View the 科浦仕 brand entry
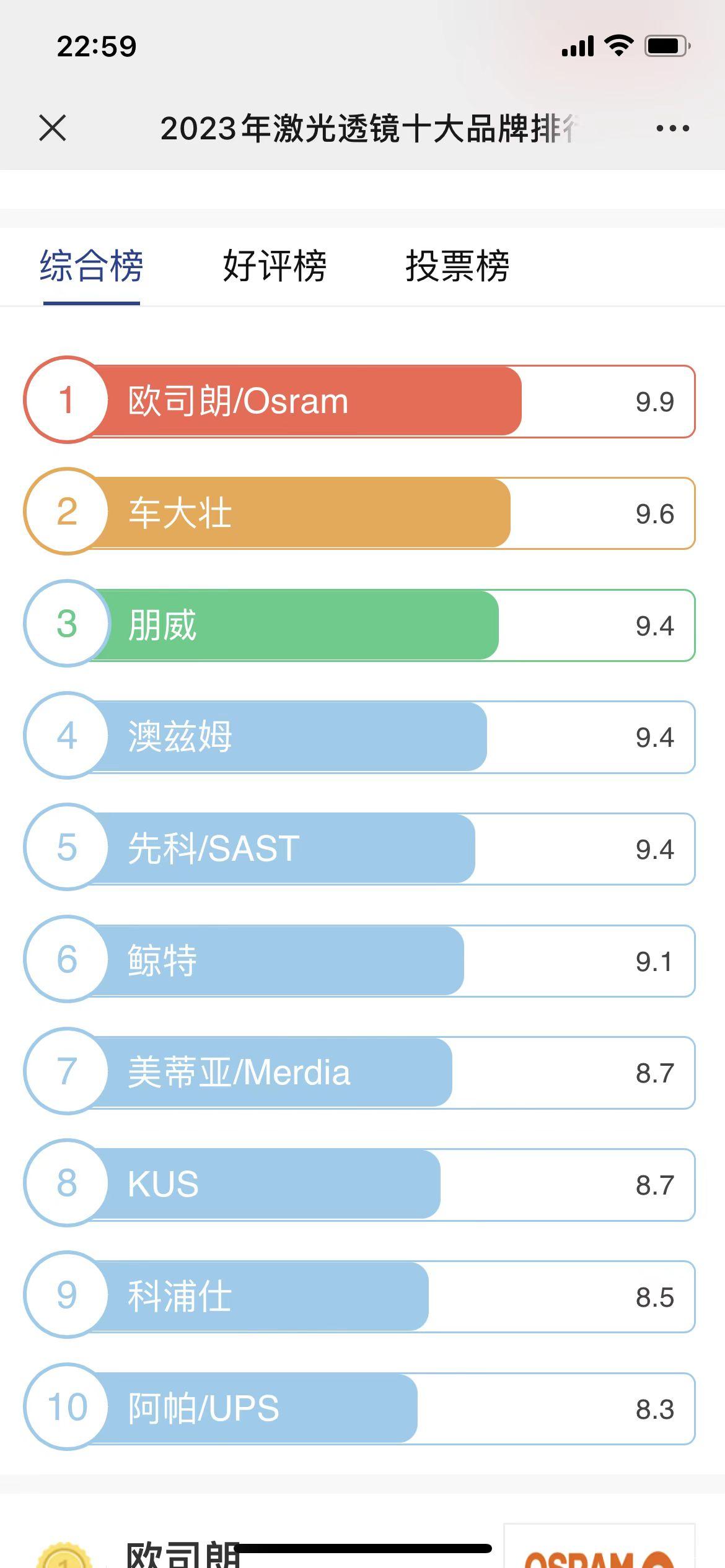725x1568 pixels. (359, 1296)
